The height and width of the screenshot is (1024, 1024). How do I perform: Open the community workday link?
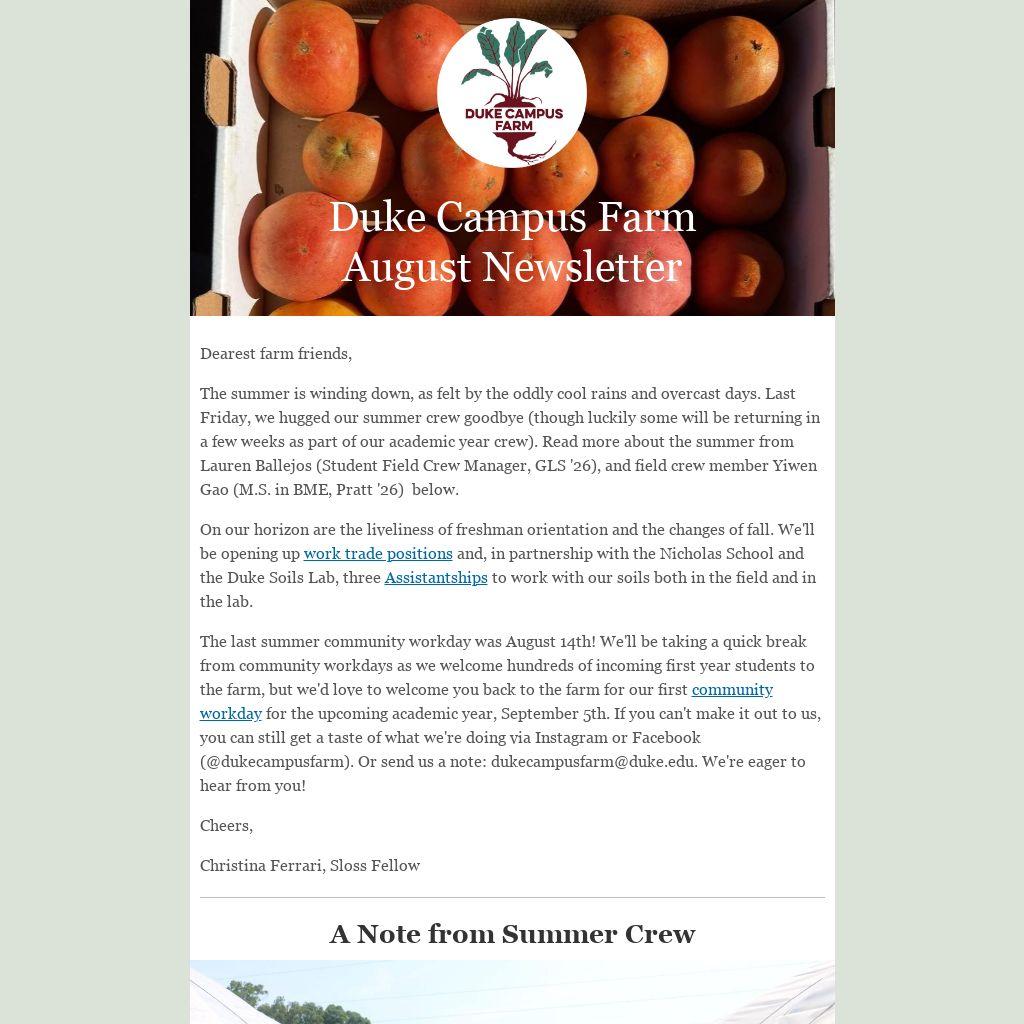pos(731,690)
